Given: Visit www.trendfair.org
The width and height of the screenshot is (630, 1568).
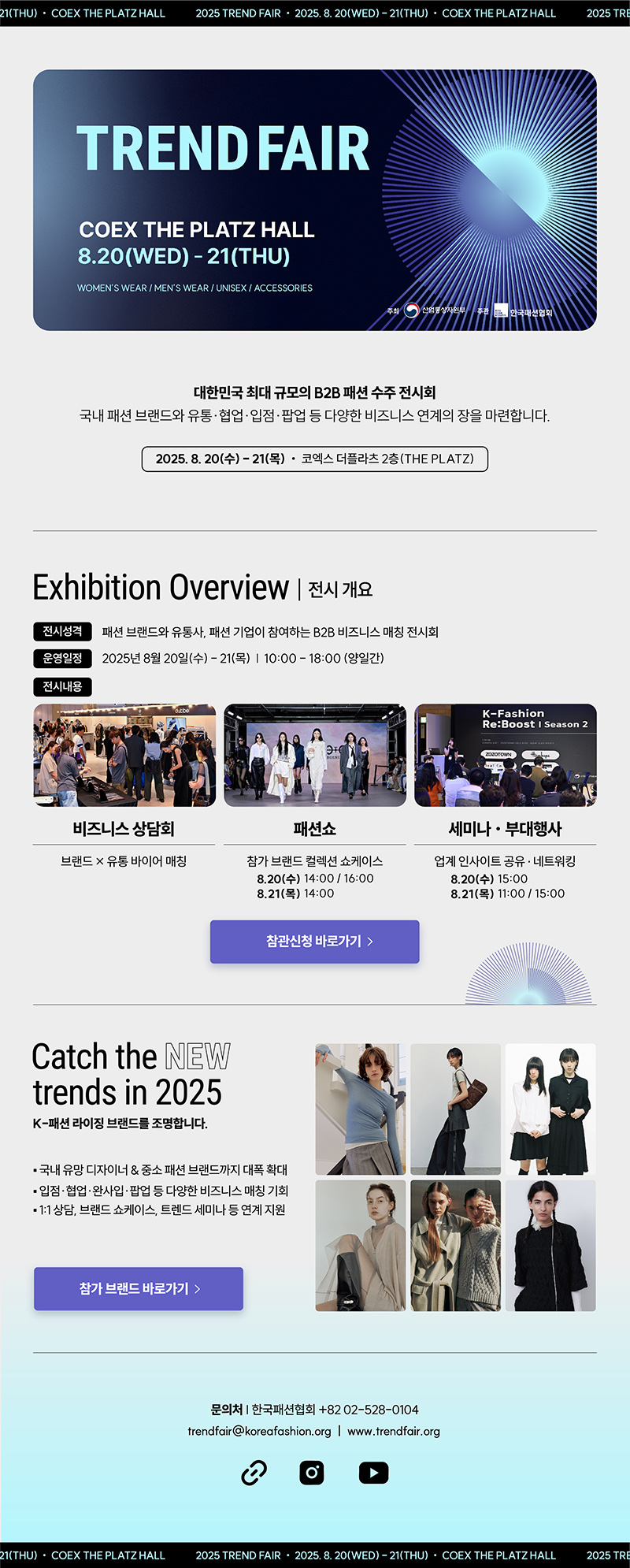Looking at the screenshot, I should coord(394,1431).
